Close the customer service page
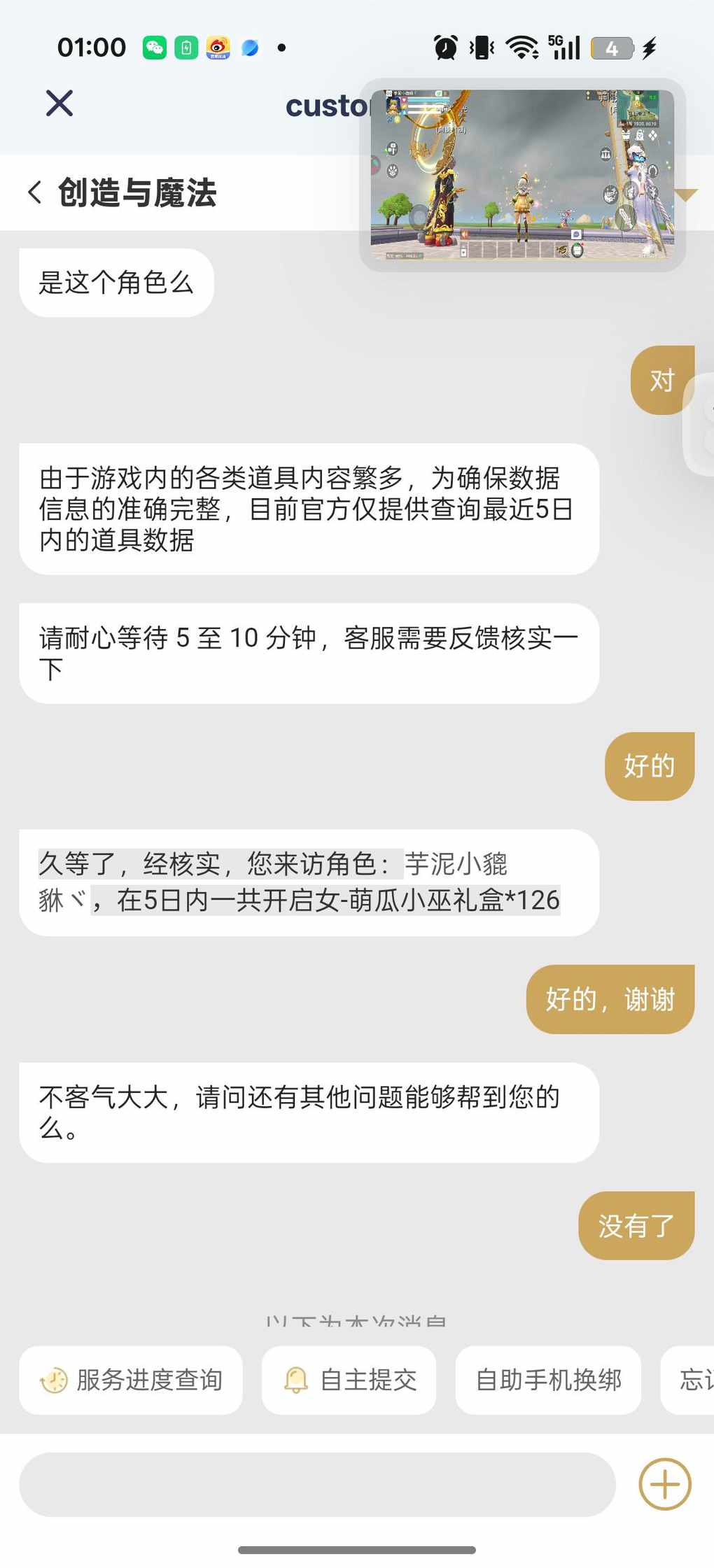Viewport: 714px width, 1568px height. [x=59, y=104]
